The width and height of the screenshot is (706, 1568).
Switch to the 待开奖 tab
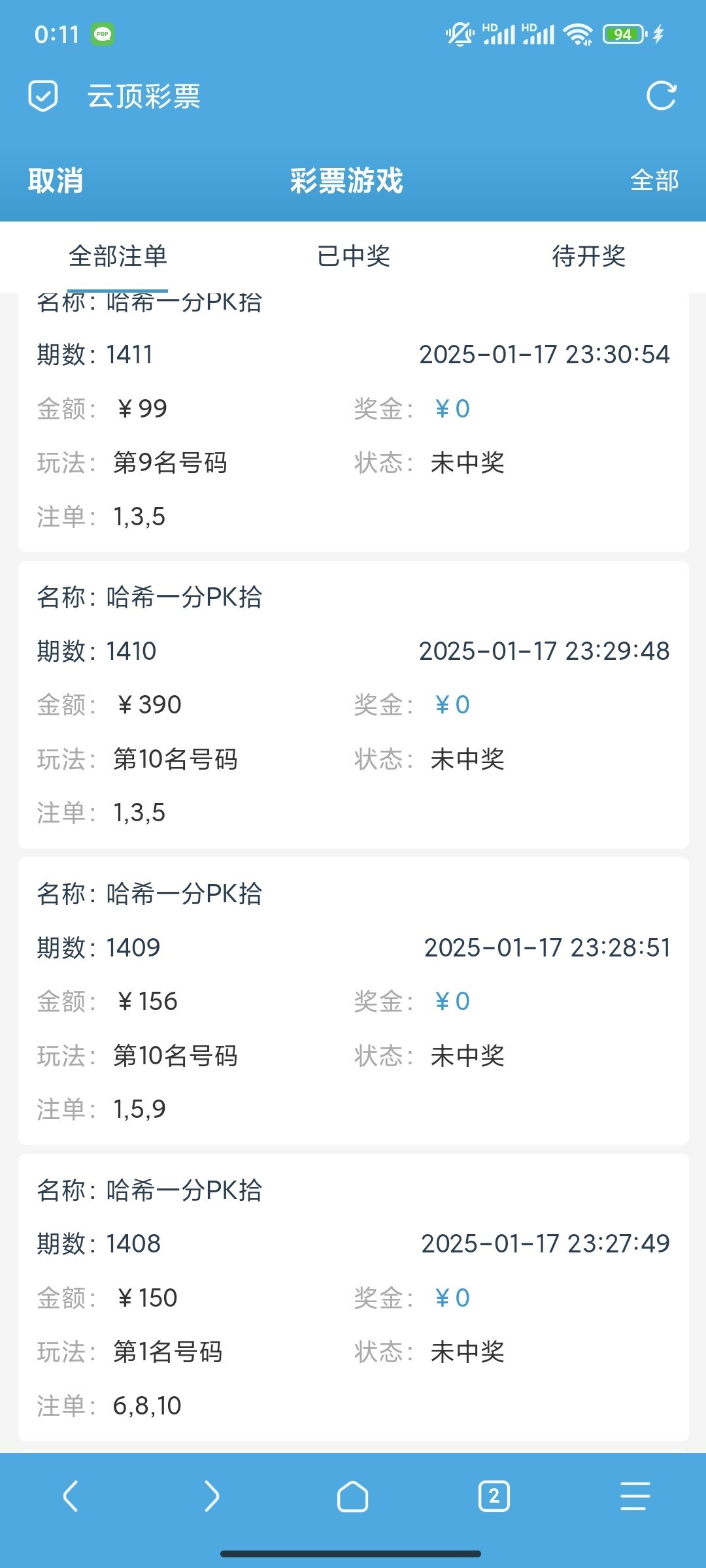(588, 257)
